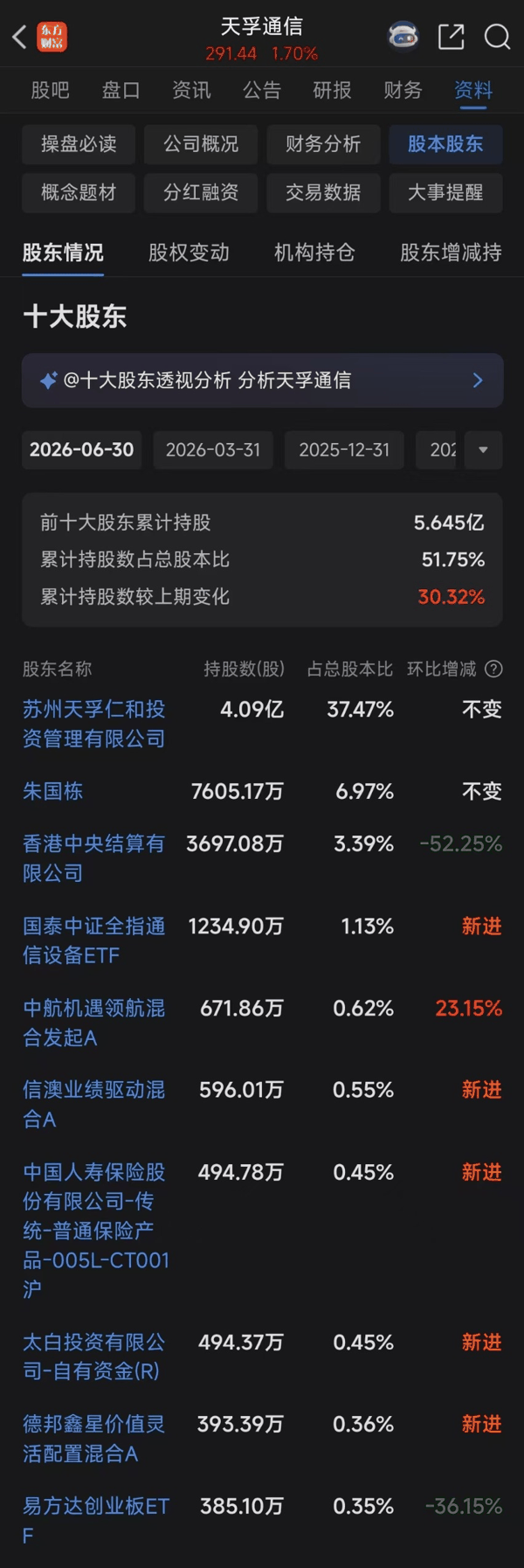Expand the report date dropdown arrow
524x1568 pixels.
pos(483,450)
